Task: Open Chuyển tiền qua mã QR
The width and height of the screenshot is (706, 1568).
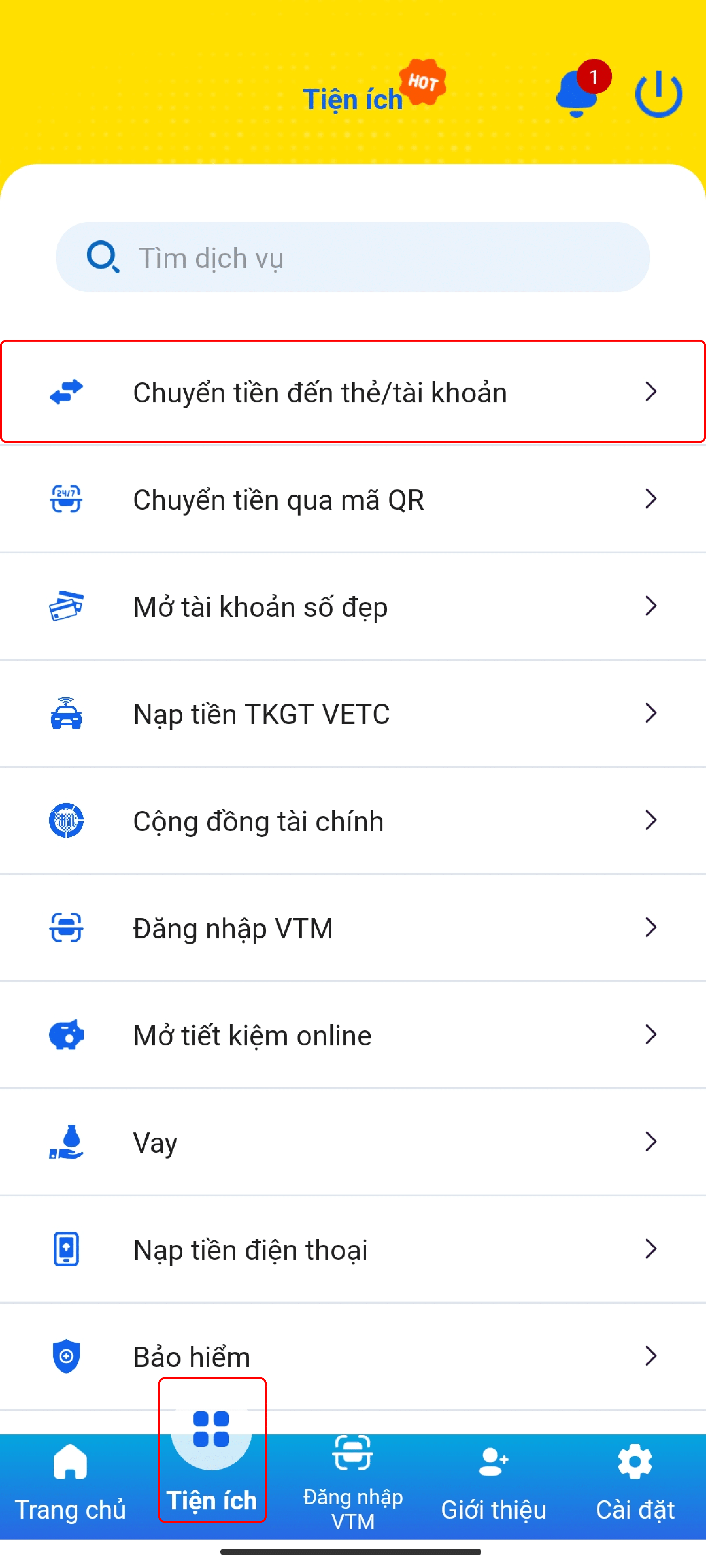Action: click(x=353, y=499)
